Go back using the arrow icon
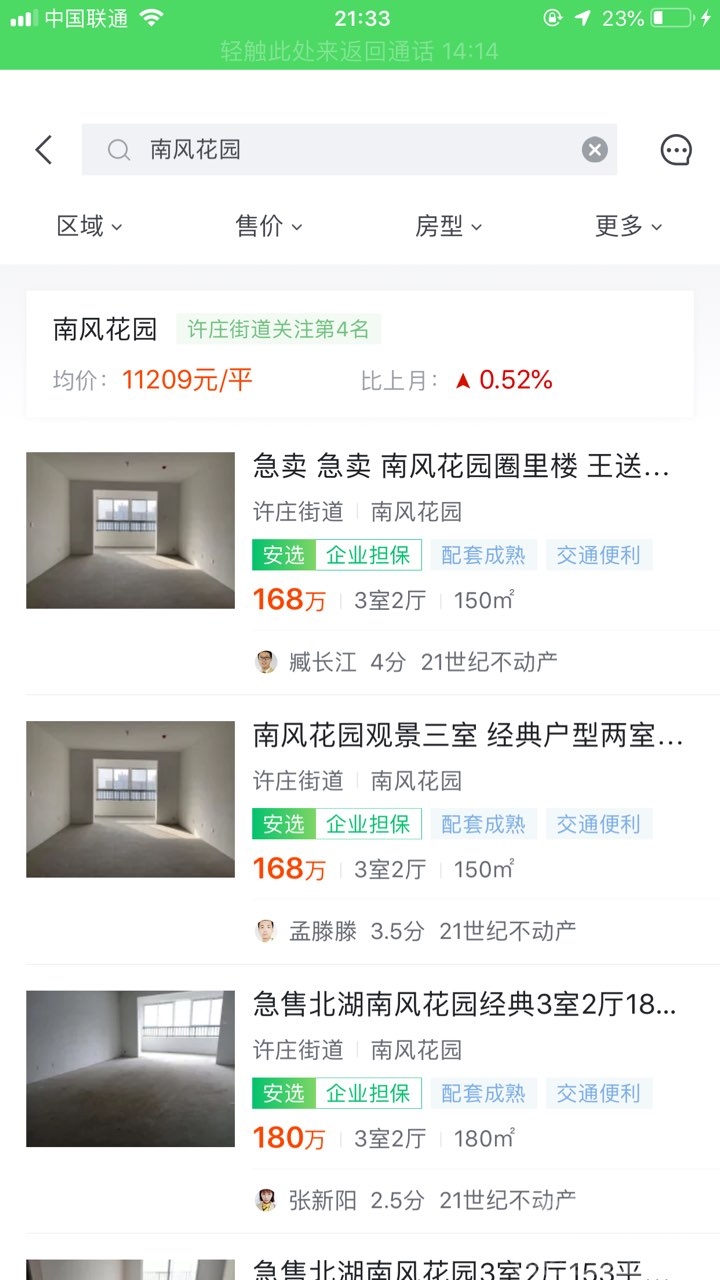Screen dimensions: 720x1280 pos(43,150)
